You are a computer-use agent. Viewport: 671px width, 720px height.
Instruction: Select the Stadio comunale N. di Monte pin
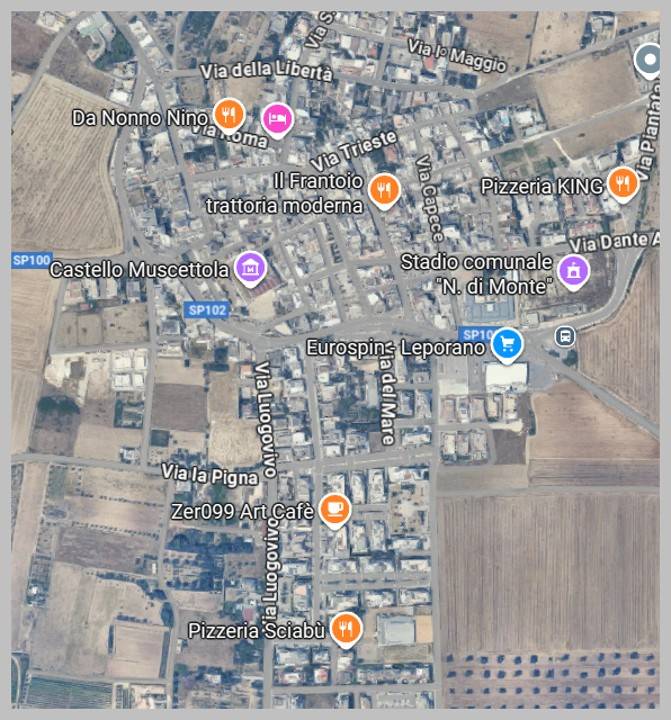pos(574,268)
